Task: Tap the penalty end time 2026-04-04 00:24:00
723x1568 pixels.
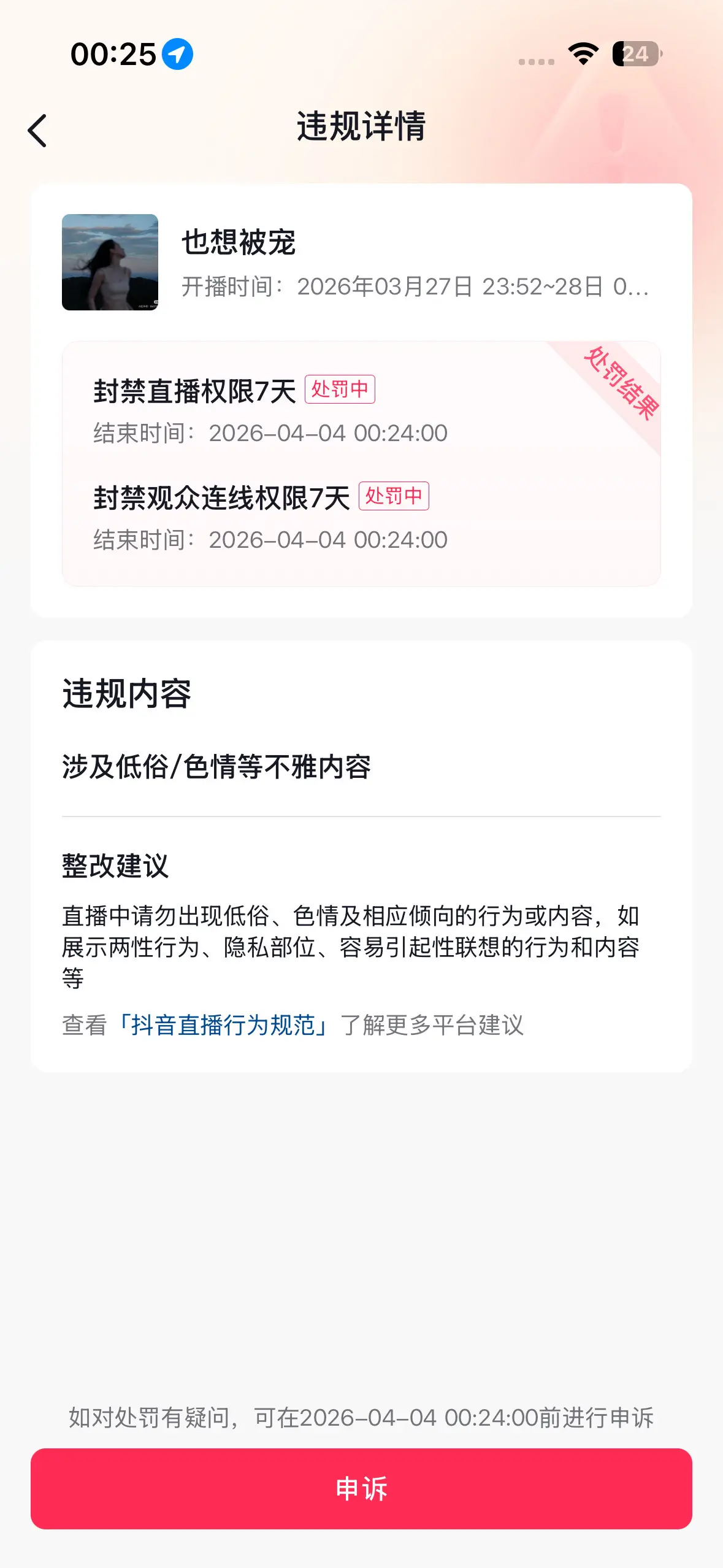Action: 328,432
